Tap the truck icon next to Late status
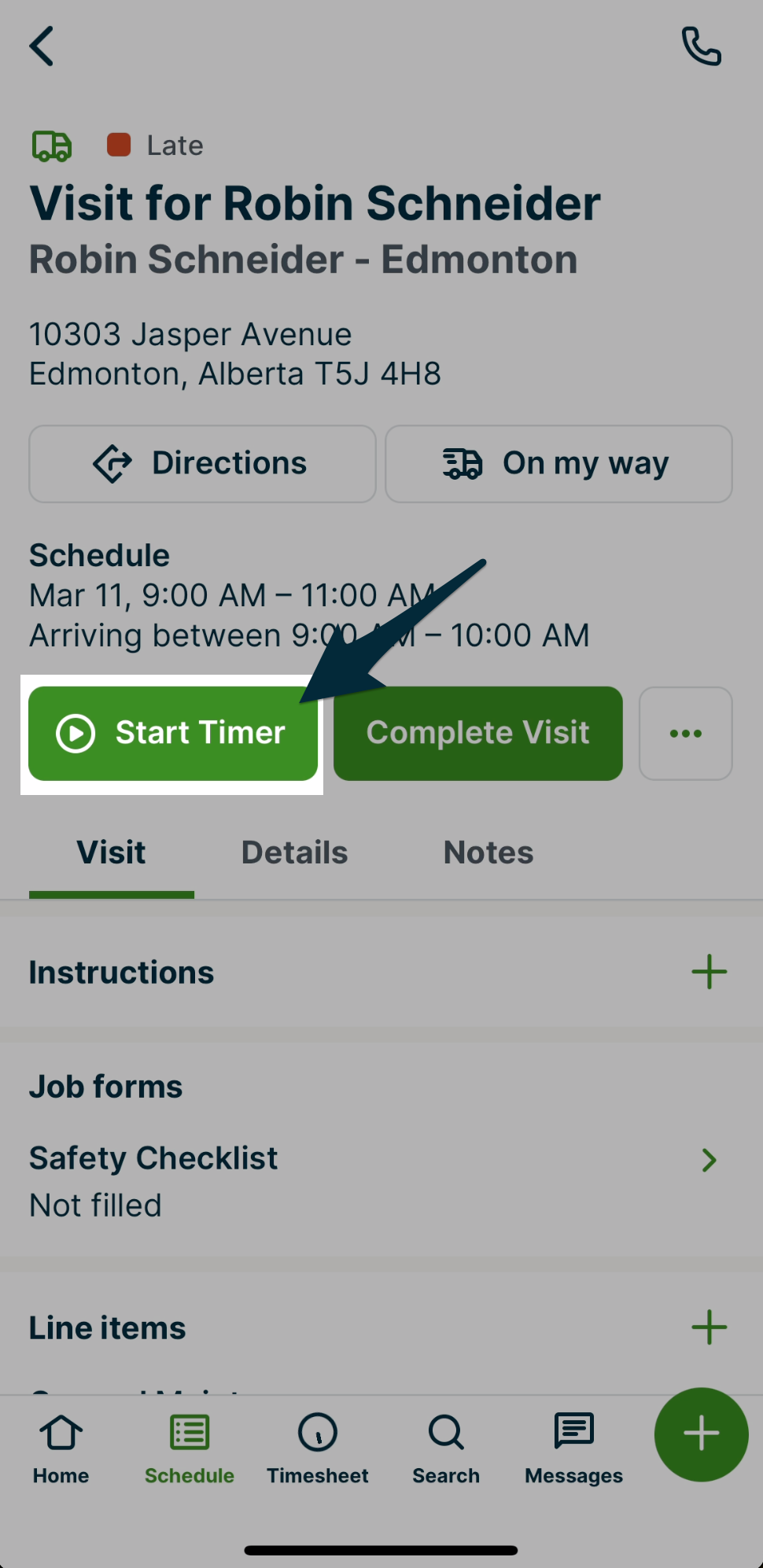This screenshot has width=763, height=1568. pos(51,145)
